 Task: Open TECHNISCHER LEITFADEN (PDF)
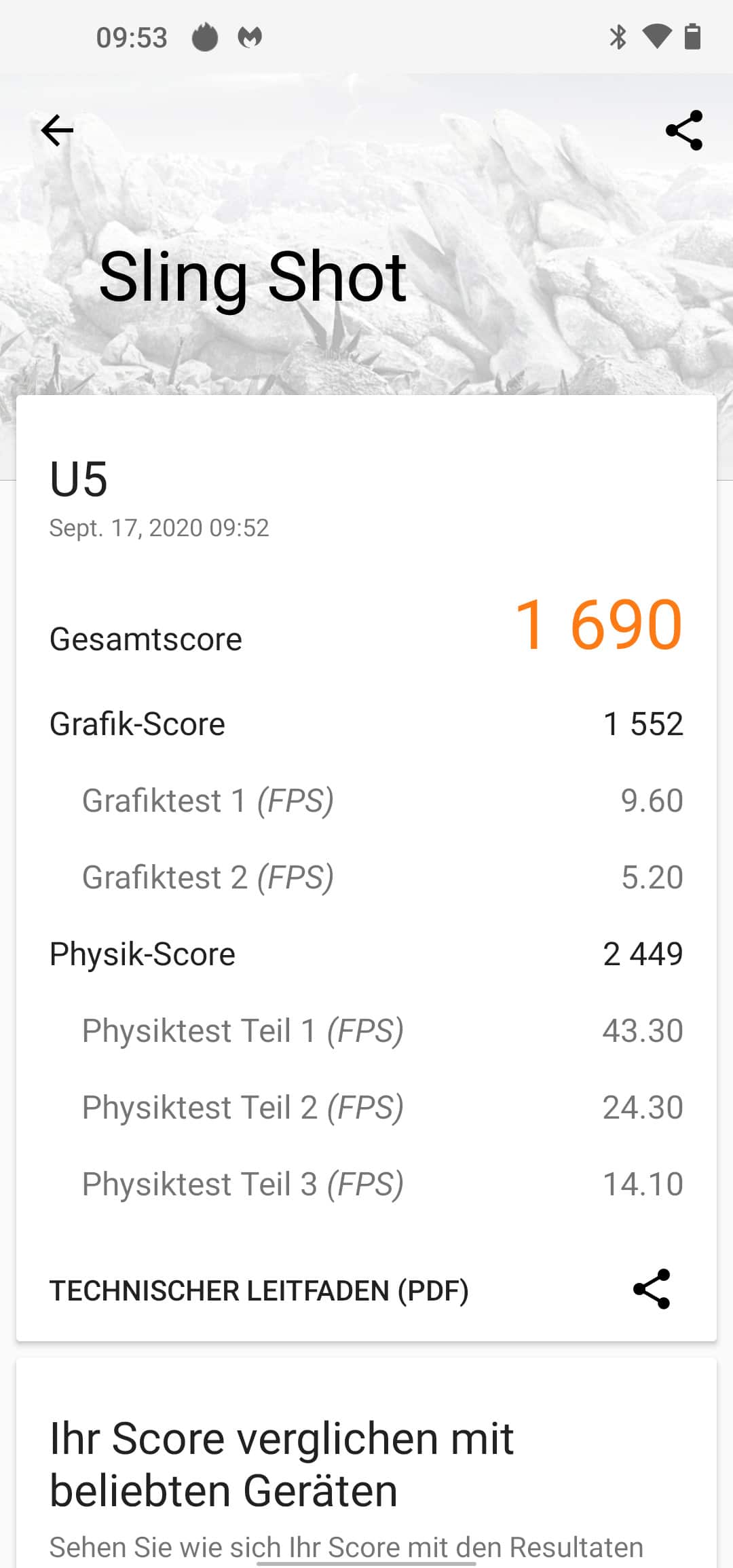point(259,1290)
